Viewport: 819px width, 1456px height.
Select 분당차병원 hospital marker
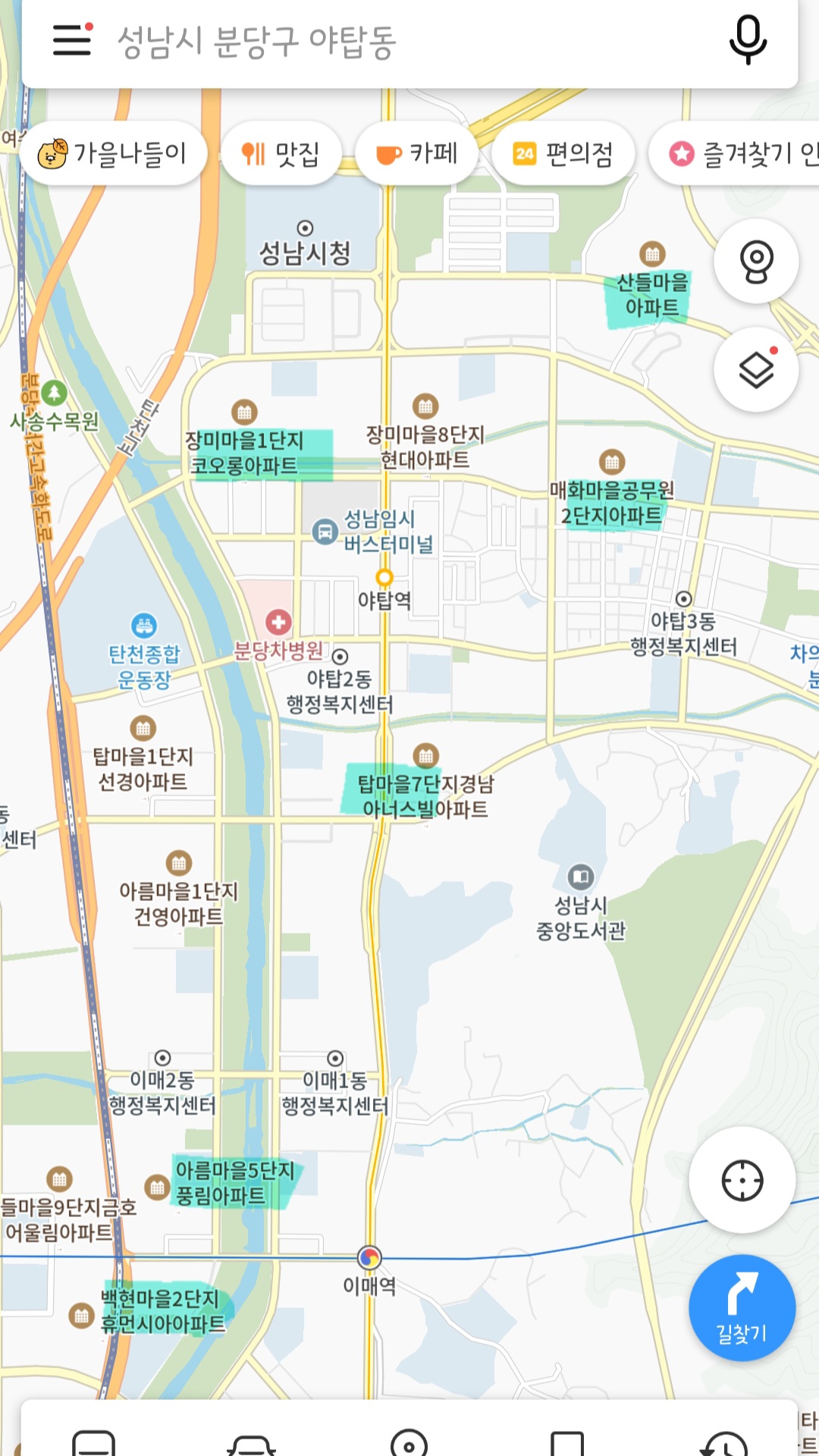coord(278,623)
